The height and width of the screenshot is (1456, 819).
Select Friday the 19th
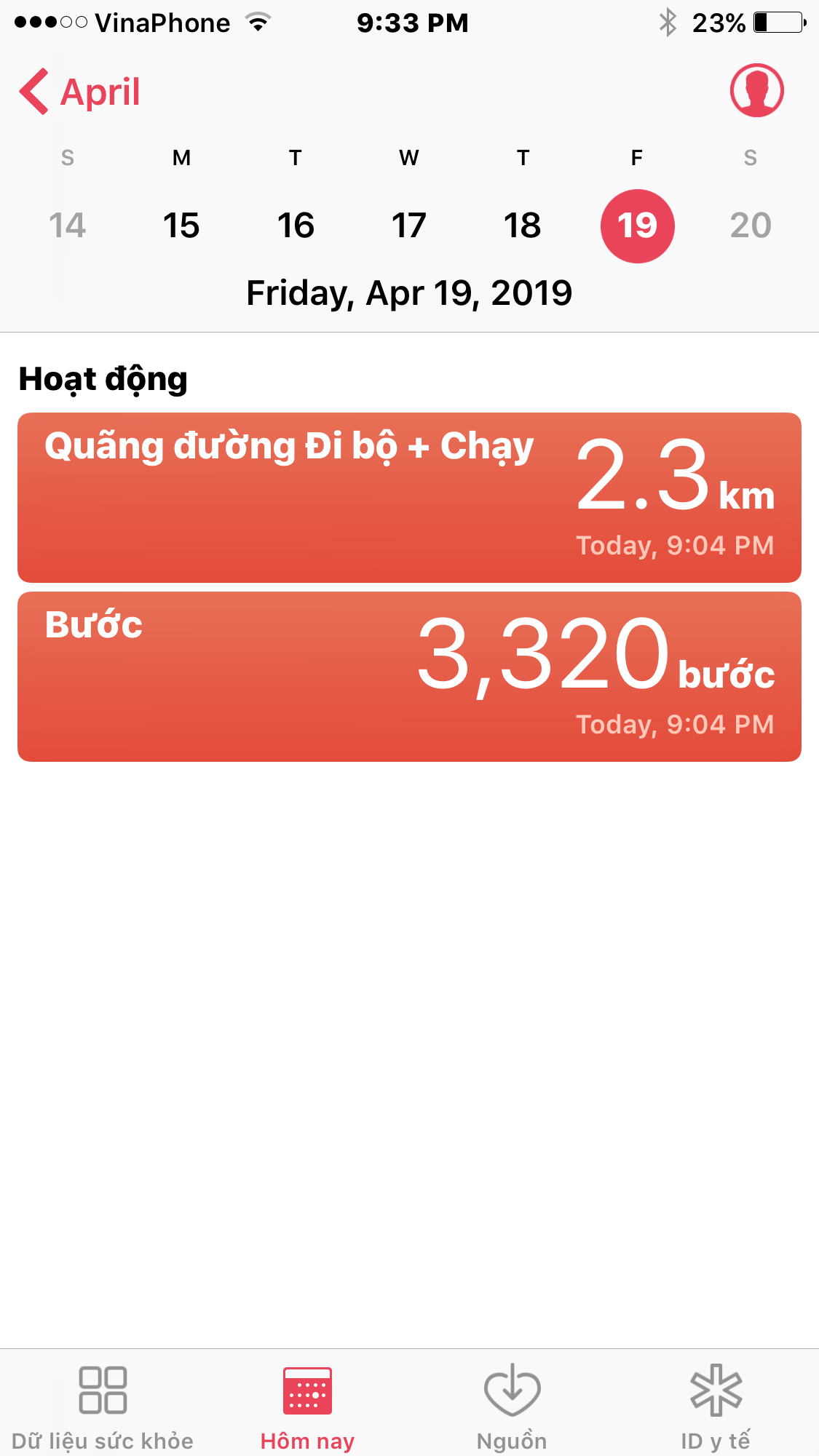tap(637, 226)
